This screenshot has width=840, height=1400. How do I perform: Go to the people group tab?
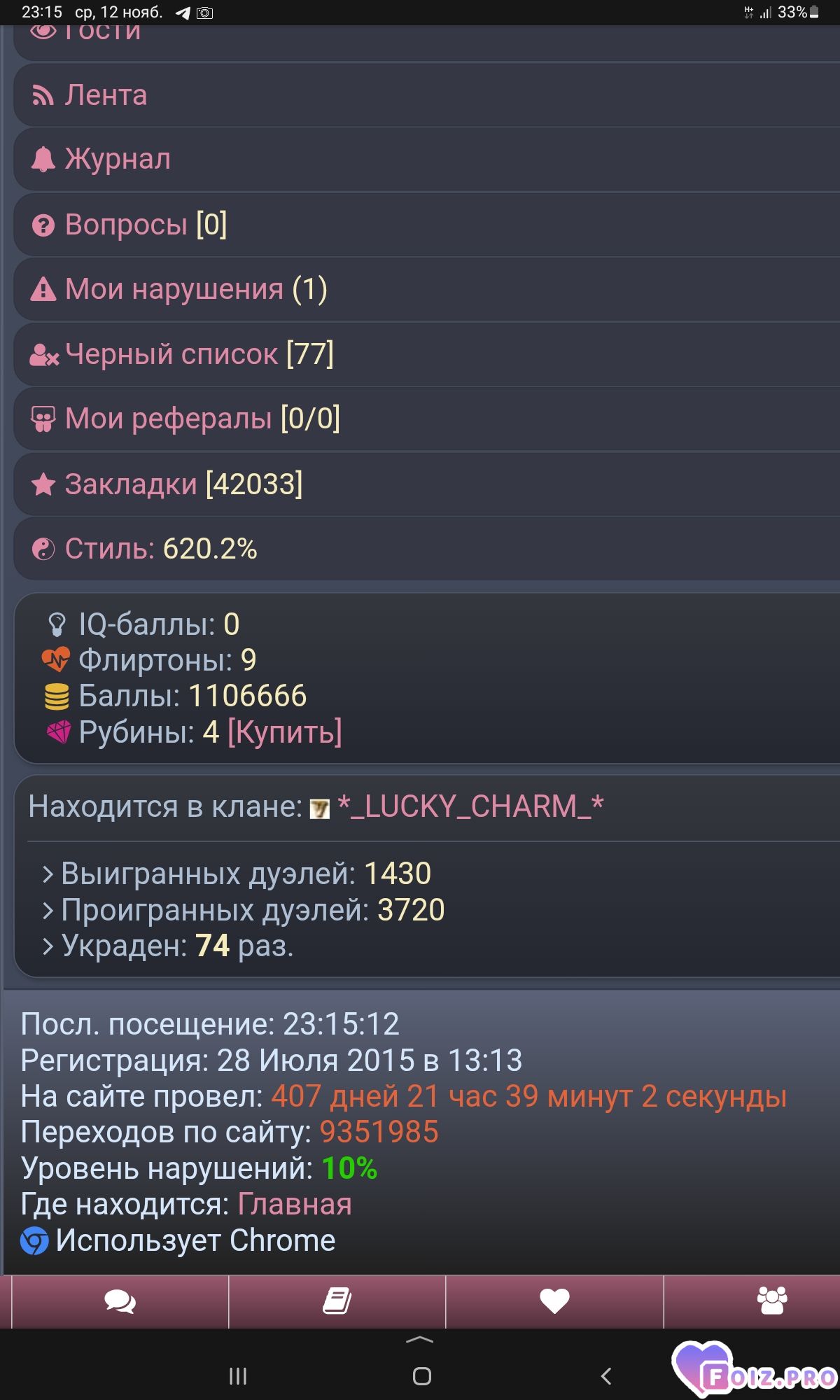(772, 1302)
